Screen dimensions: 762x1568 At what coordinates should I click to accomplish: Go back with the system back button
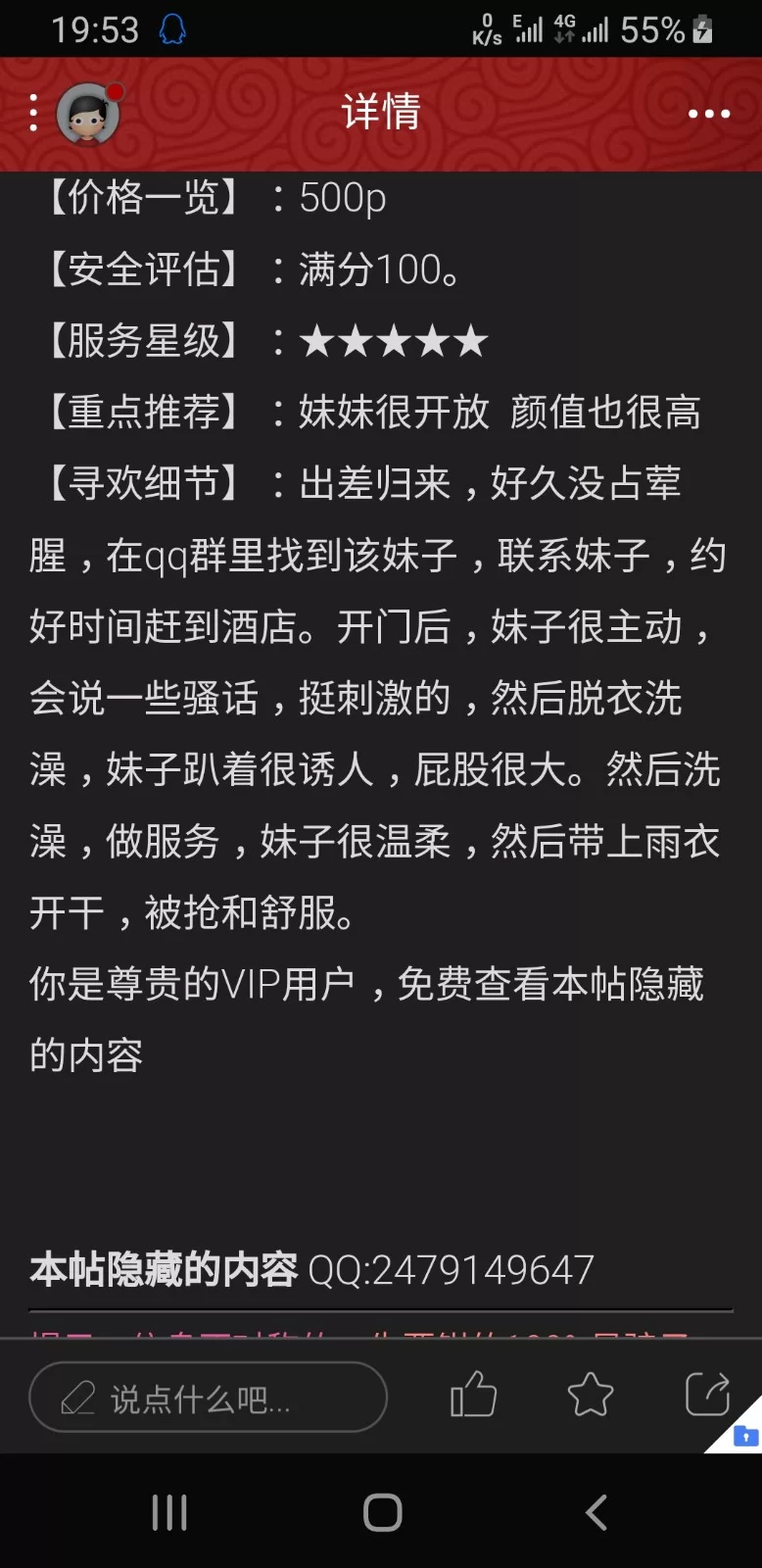[595, 1512]
